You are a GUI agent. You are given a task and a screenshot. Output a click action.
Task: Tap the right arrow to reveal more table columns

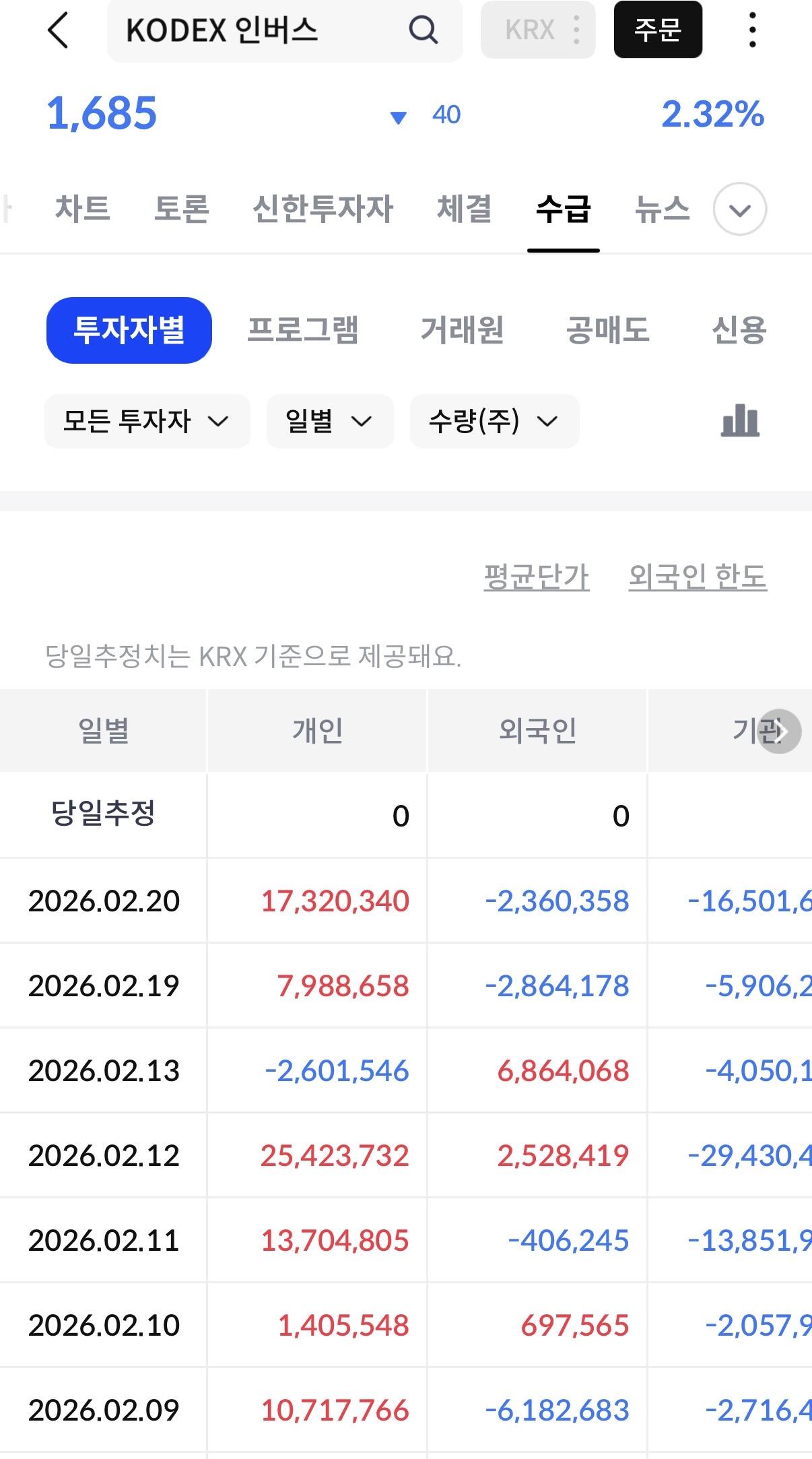tap(781, 732)
